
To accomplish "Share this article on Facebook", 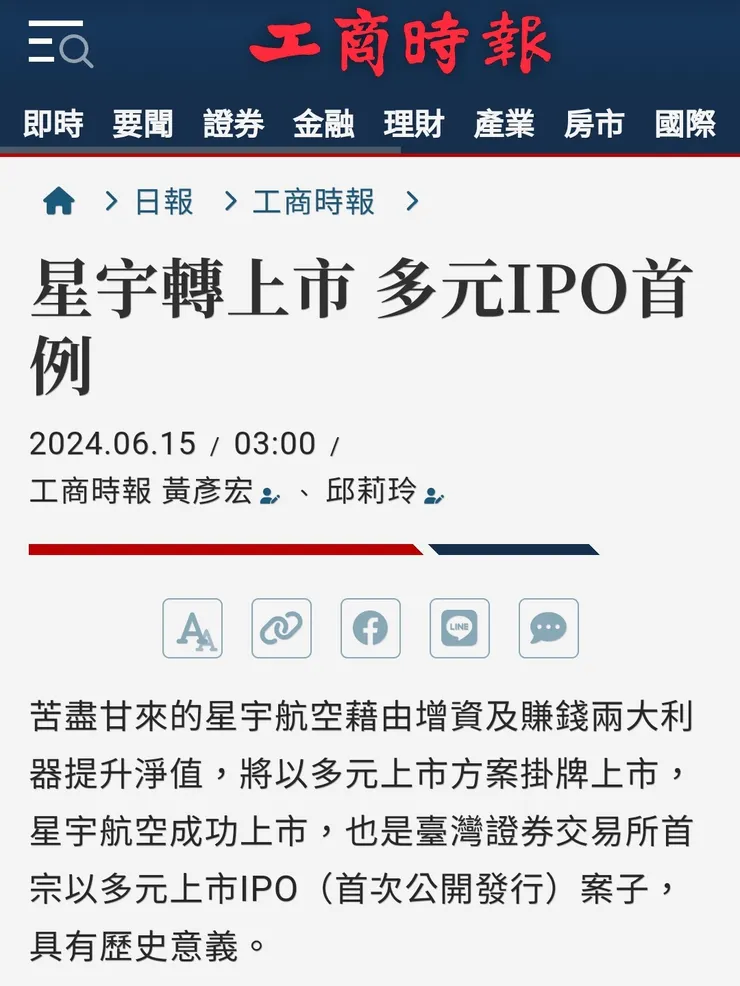I will (x=370, y=628).
